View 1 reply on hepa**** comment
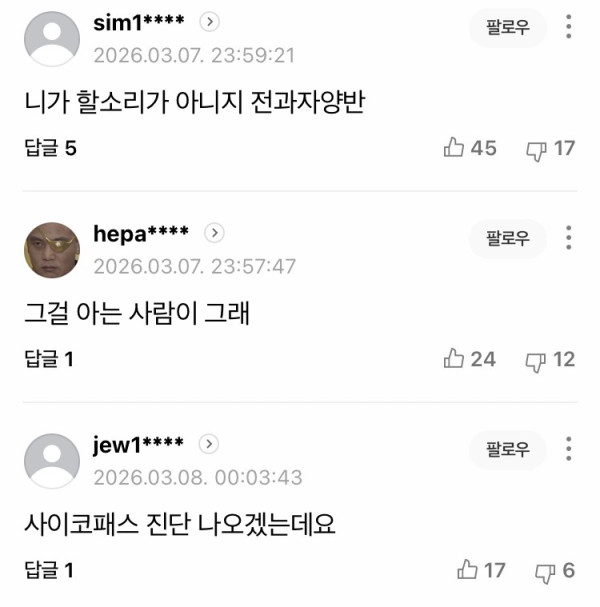This screenshot has height=607, width=600. coord(48,359)
